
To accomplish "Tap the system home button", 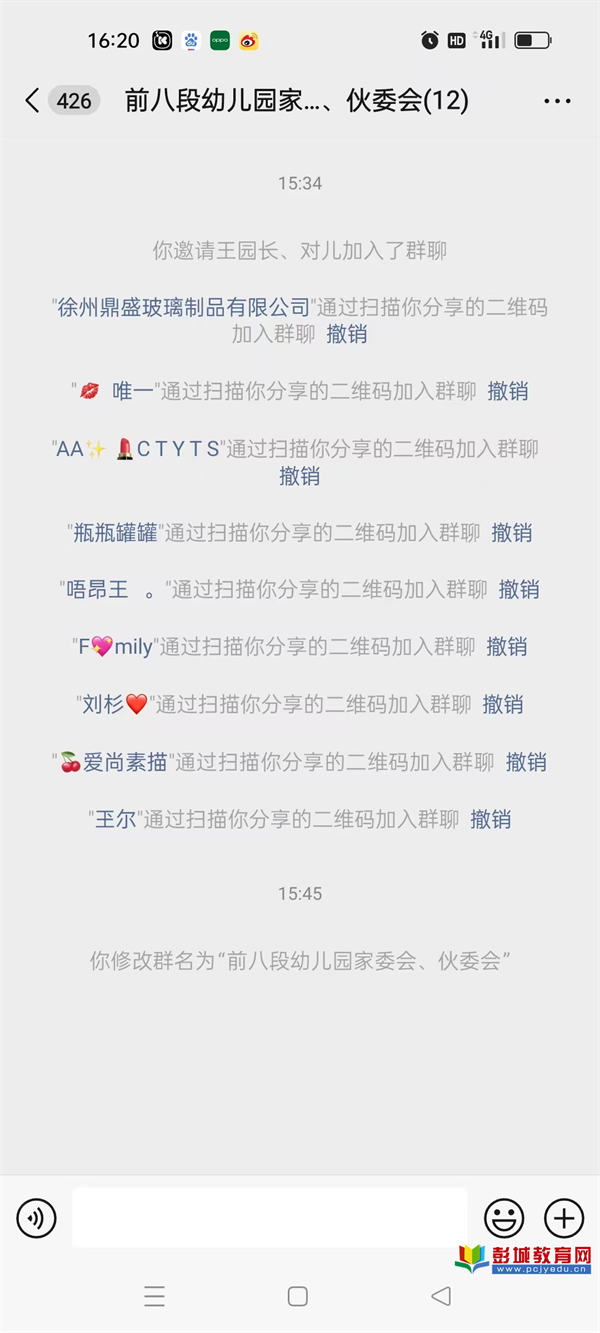I will click(x=297, y=1296).
